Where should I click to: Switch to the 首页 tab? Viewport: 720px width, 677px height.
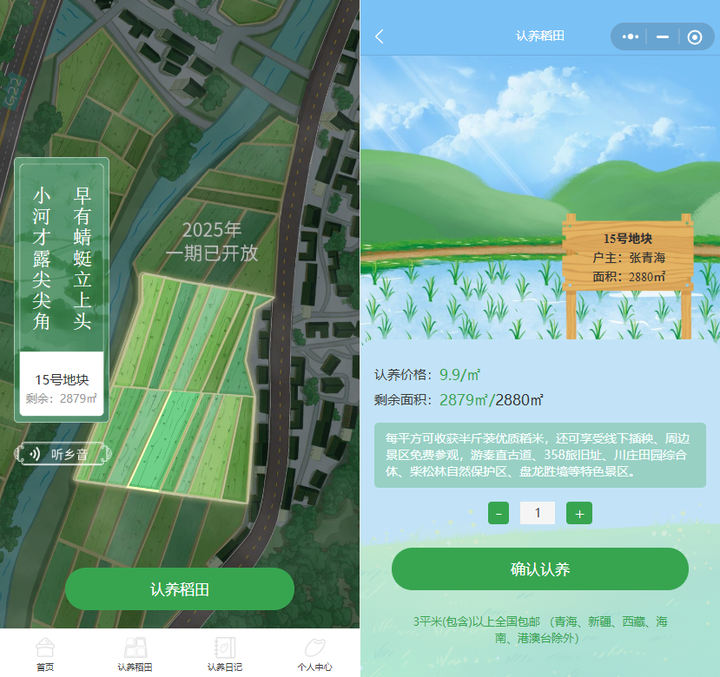point(45,654)
